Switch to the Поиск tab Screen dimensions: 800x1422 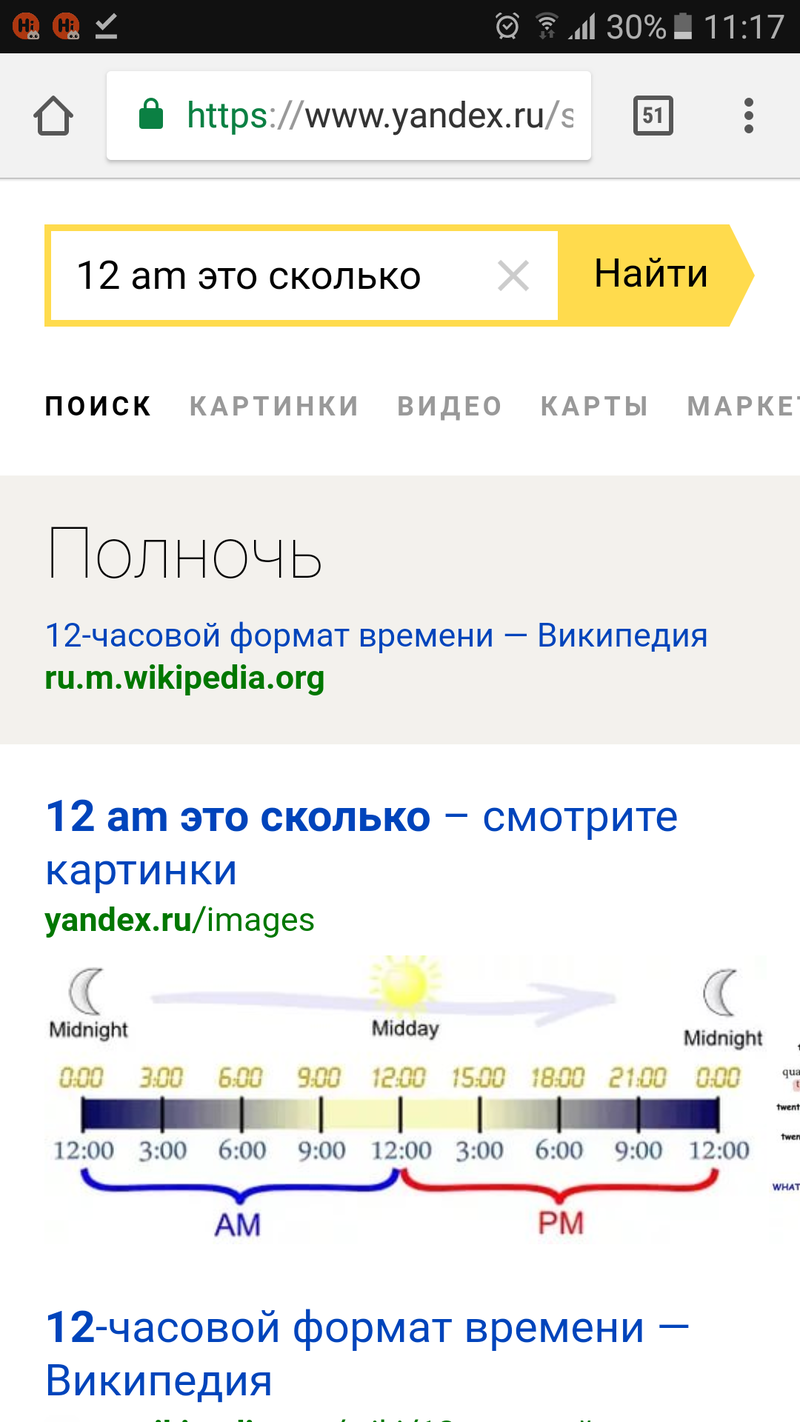coord(98,406)
